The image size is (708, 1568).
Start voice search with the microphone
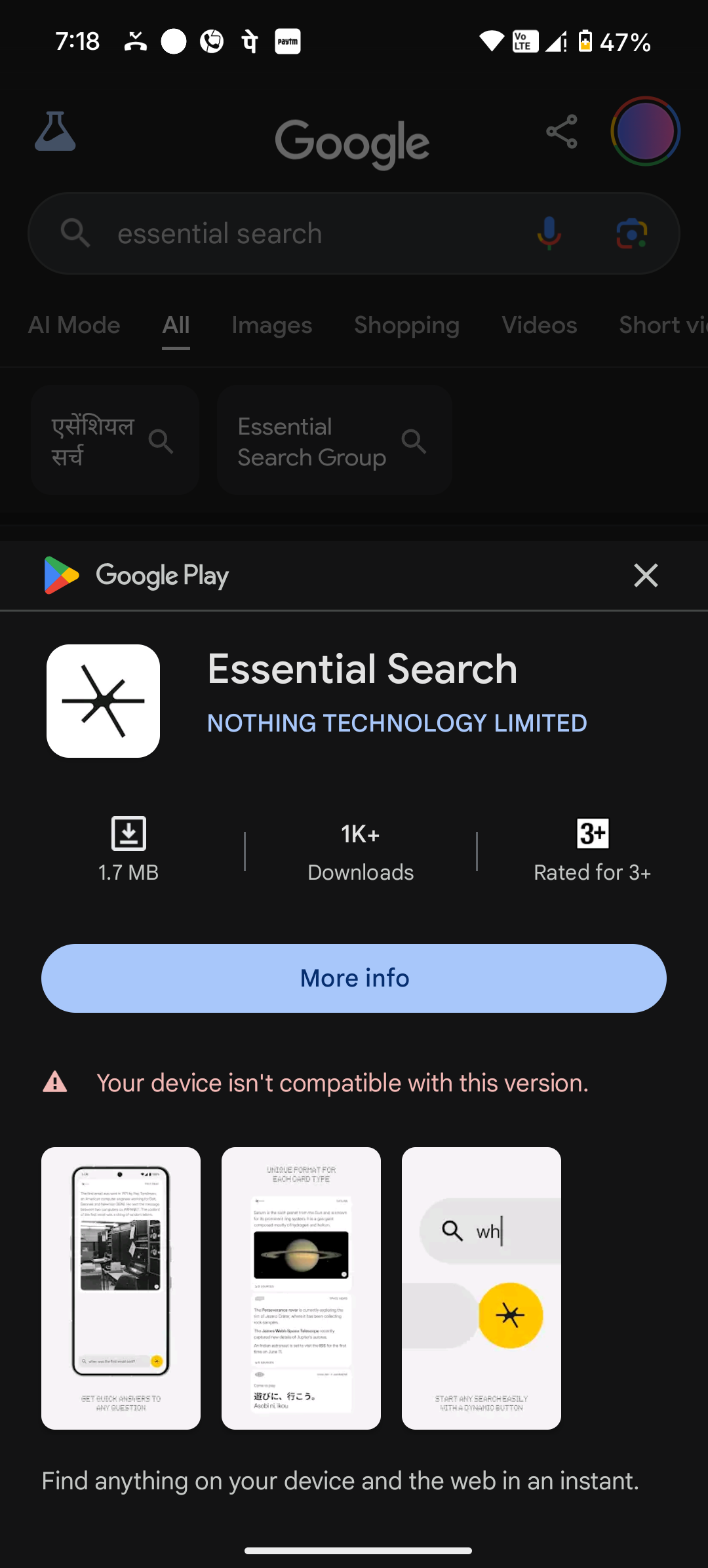click(549, 233)
